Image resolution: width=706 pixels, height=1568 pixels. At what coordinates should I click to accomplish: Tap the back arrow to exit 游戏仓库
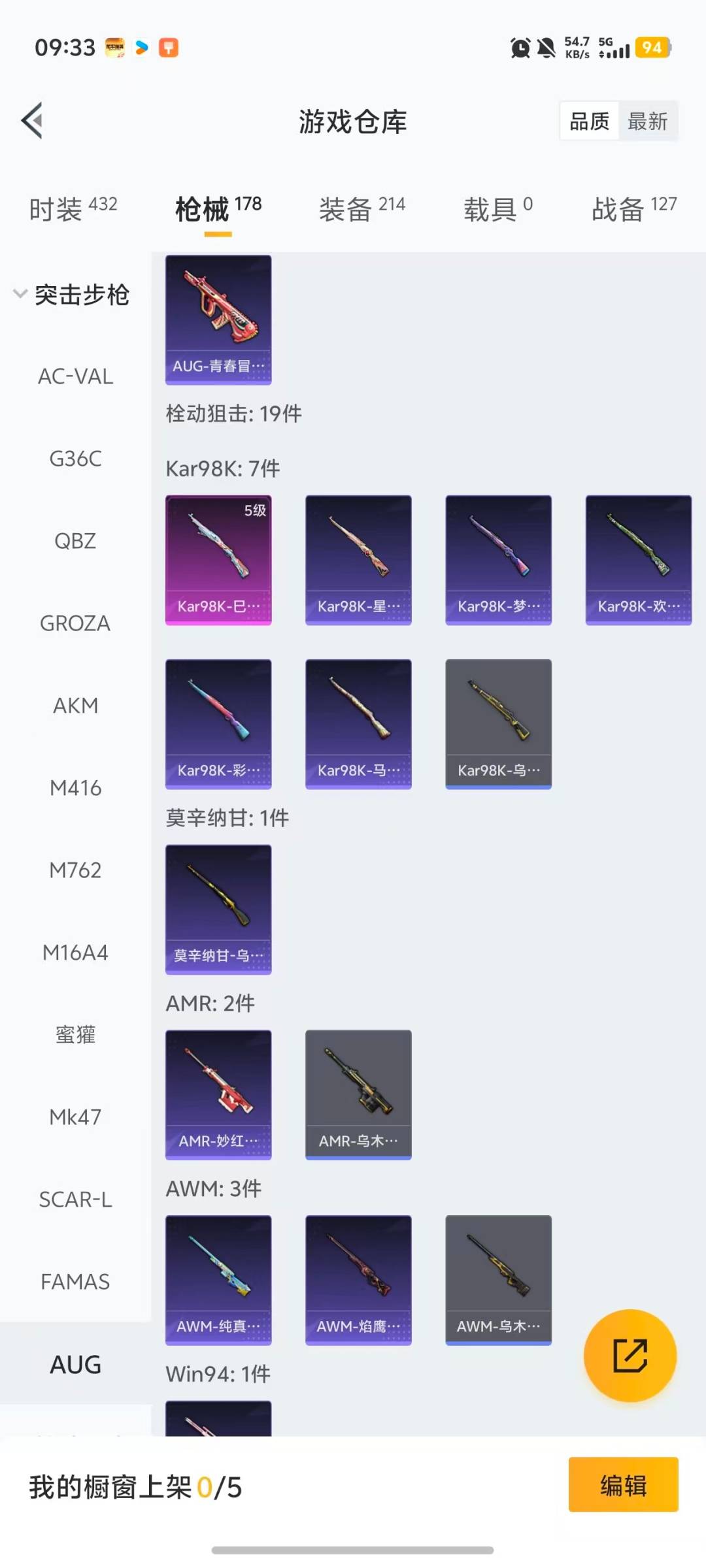pyautogui.click(x=33, y=122)
